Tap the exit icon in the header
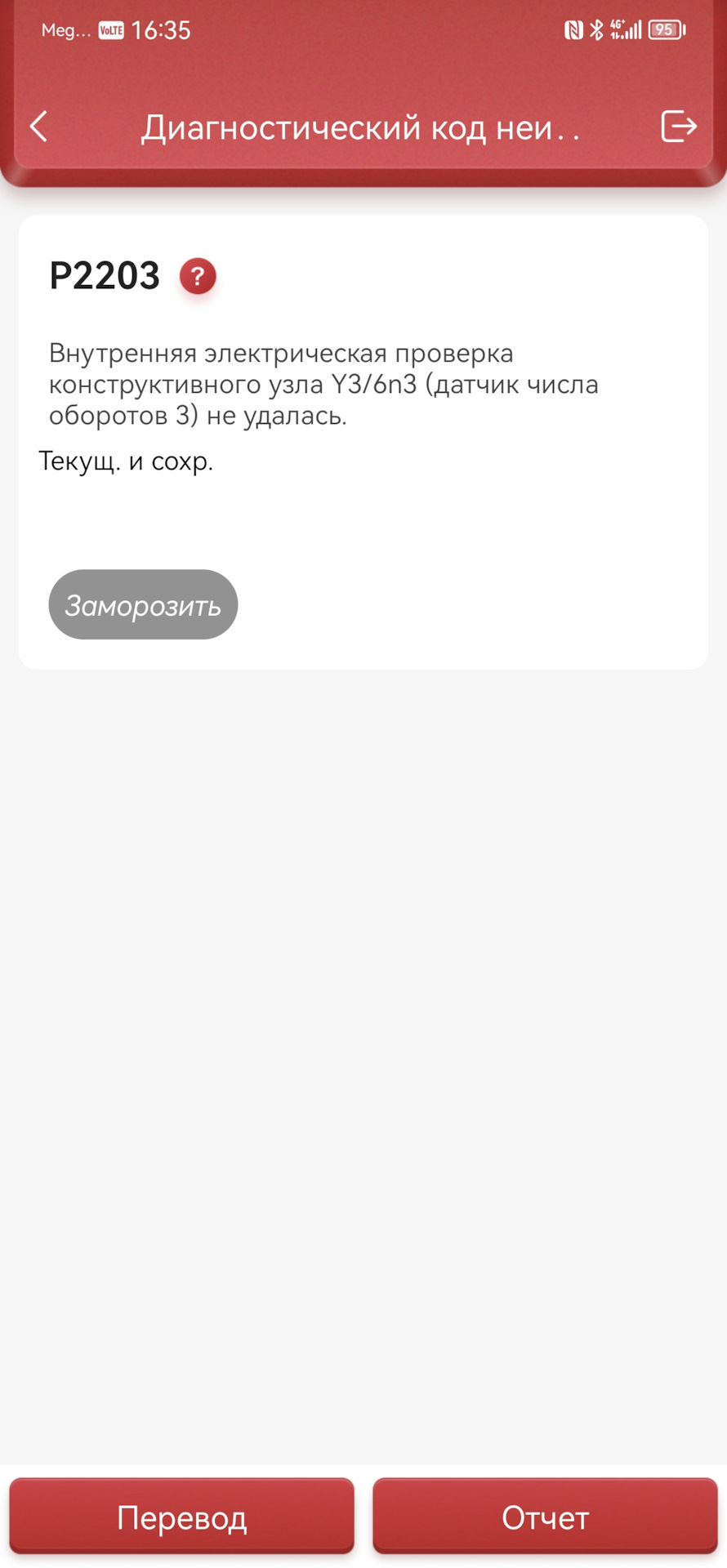 (678, 127)
